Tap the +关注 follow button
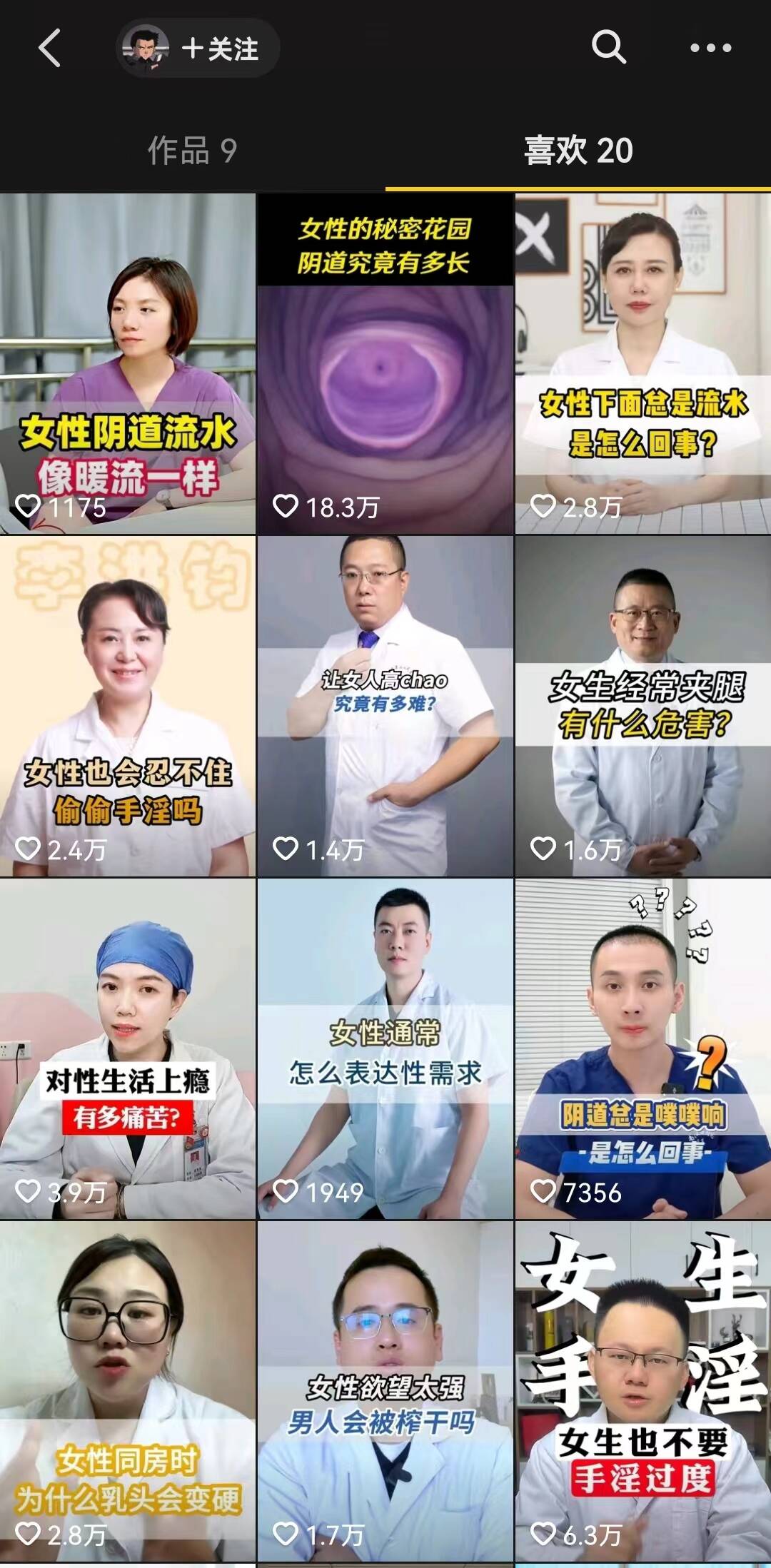 point(220,49)
